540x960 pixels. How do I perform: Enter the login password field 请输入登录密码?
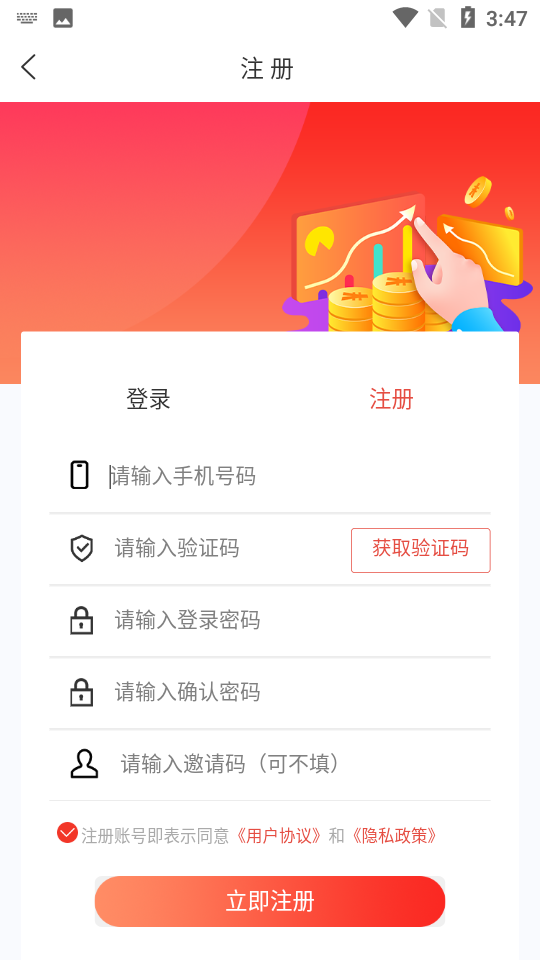pos(302,620)
